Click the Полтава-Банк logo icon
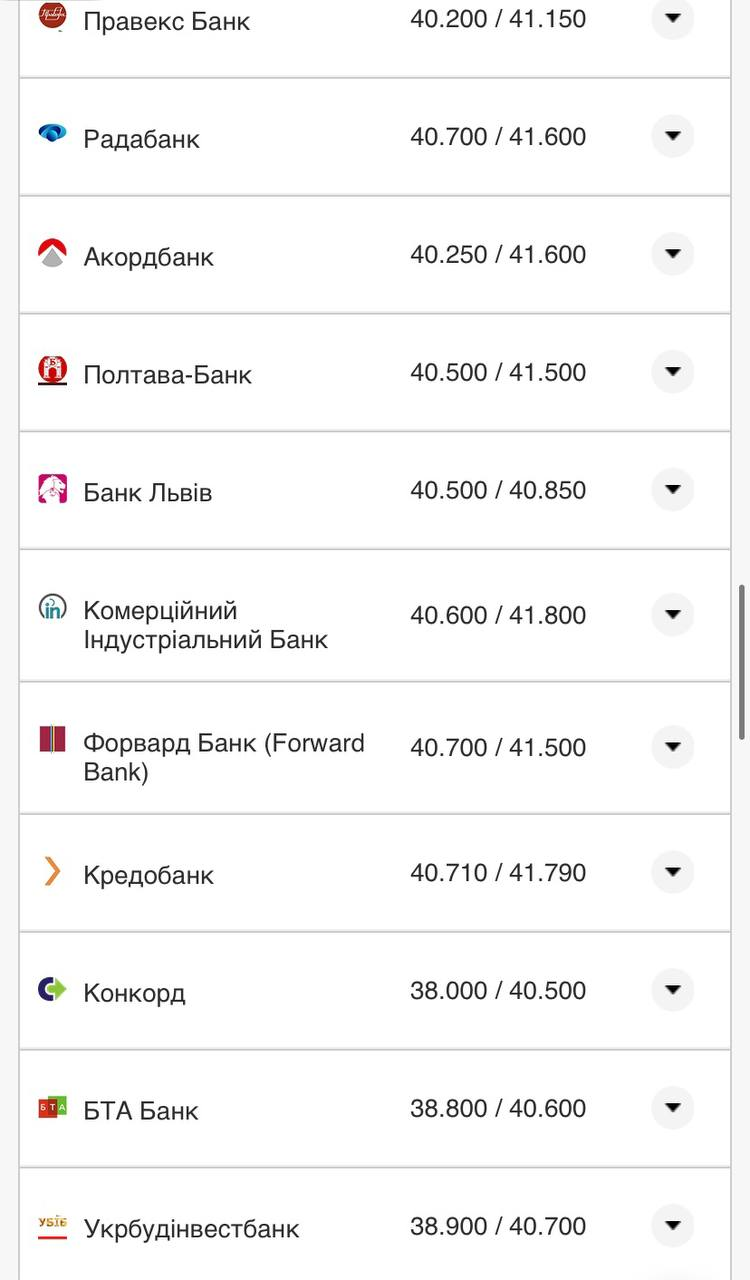The width and height of the screenshot is (750, 1280). pos(52,369)
